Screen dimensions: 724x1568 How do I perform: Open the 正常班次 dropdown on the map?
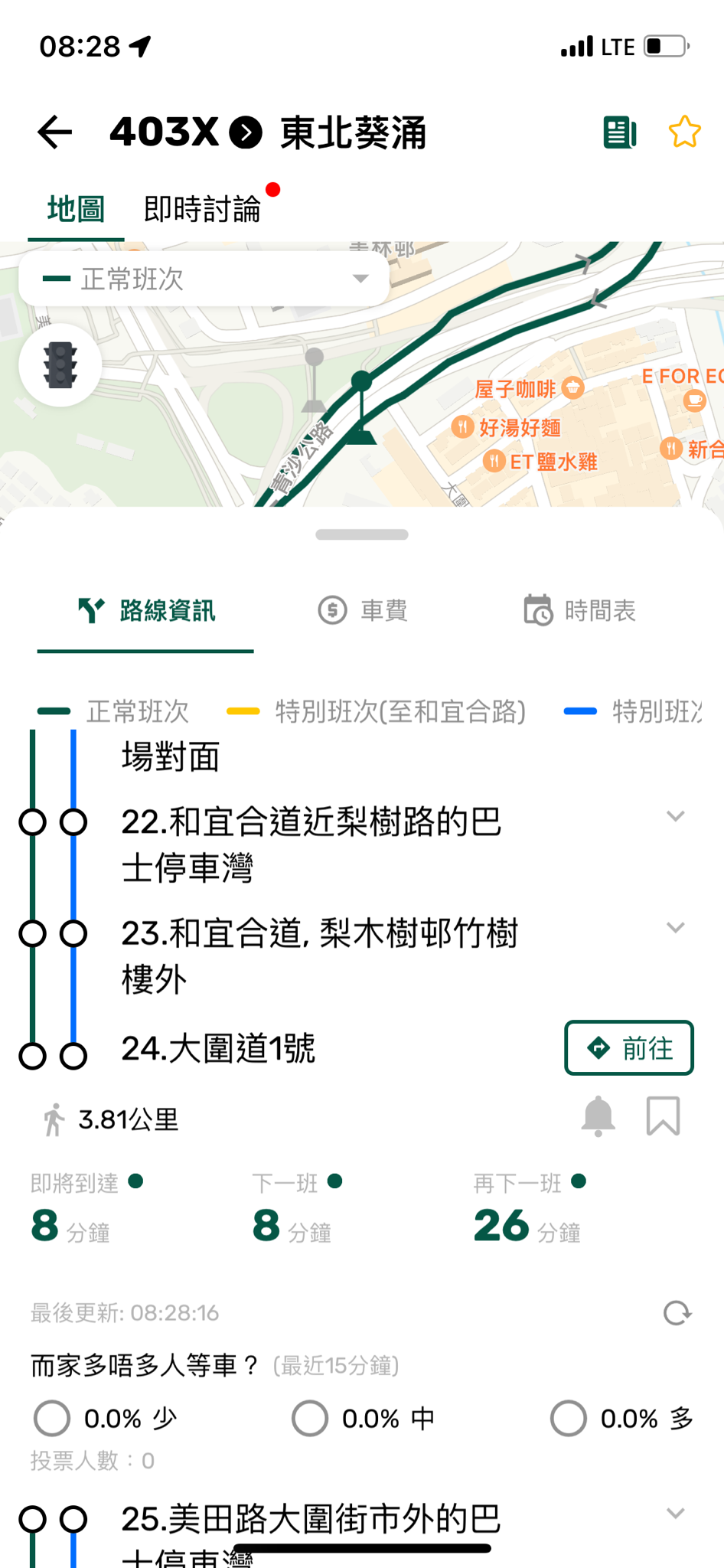204,279
